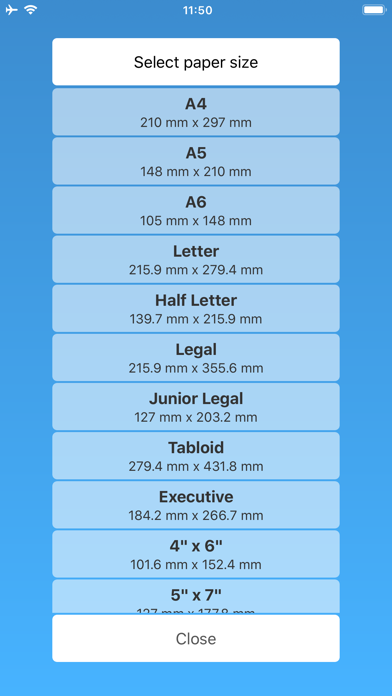
Task: Select Letter paper size
Action: coord(196,259)
